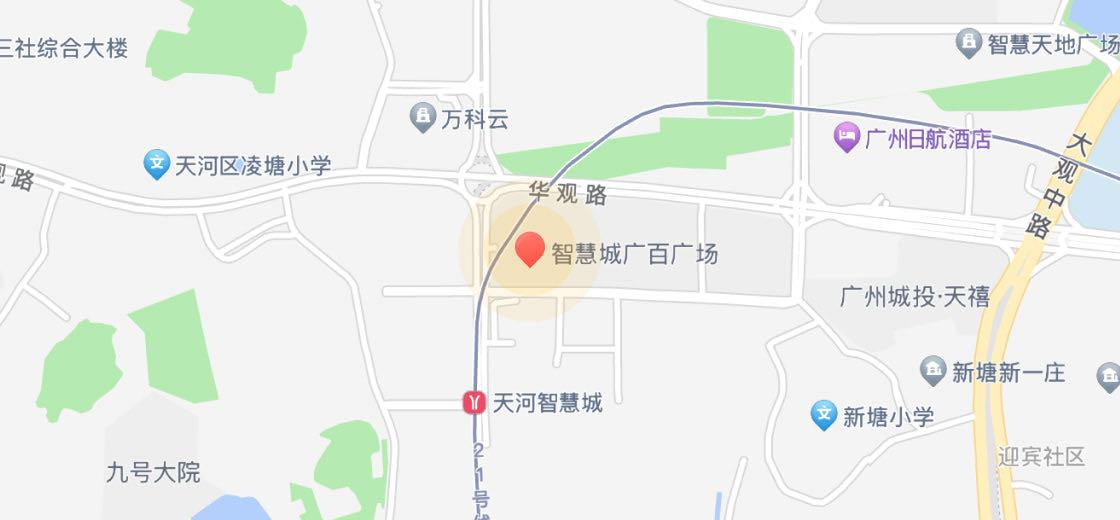Tap the 新塘新一庄 place marker
This screenshot has height=520, width=1120.
(933, 372)
